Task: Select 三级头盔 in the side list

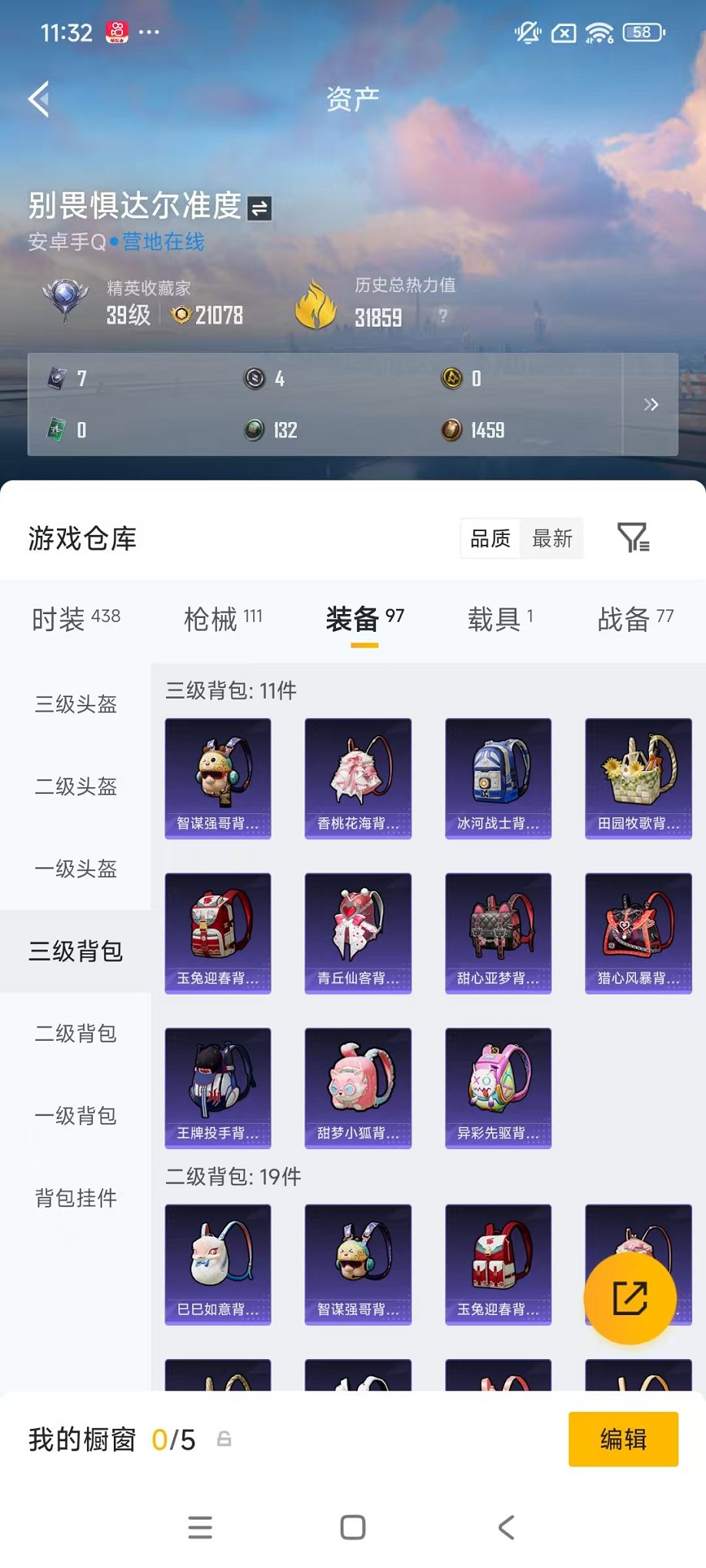Action: click(x=75, y=704)
